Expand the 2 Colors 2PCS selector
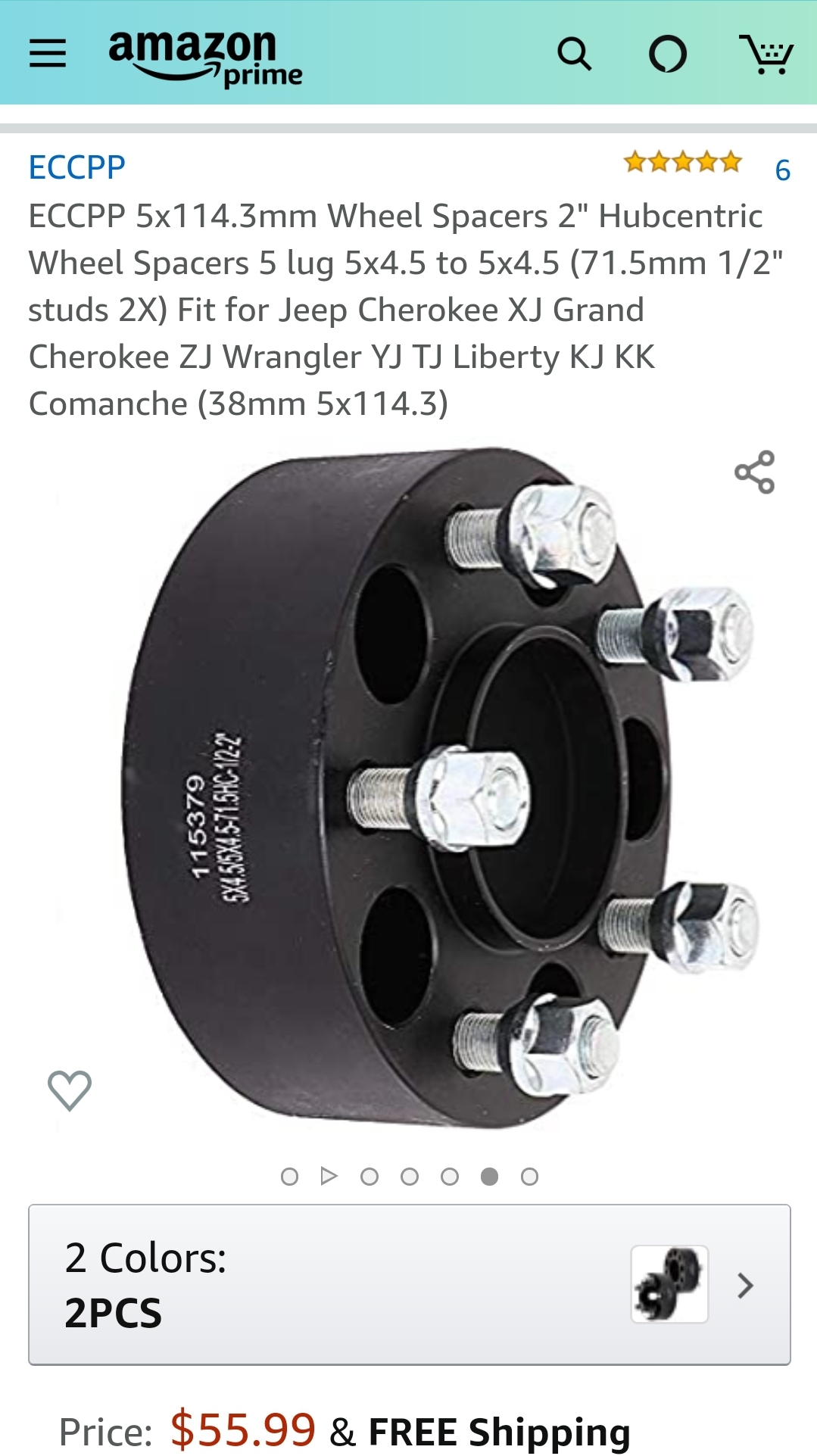817x1456 pixels. click(409, 1285)
